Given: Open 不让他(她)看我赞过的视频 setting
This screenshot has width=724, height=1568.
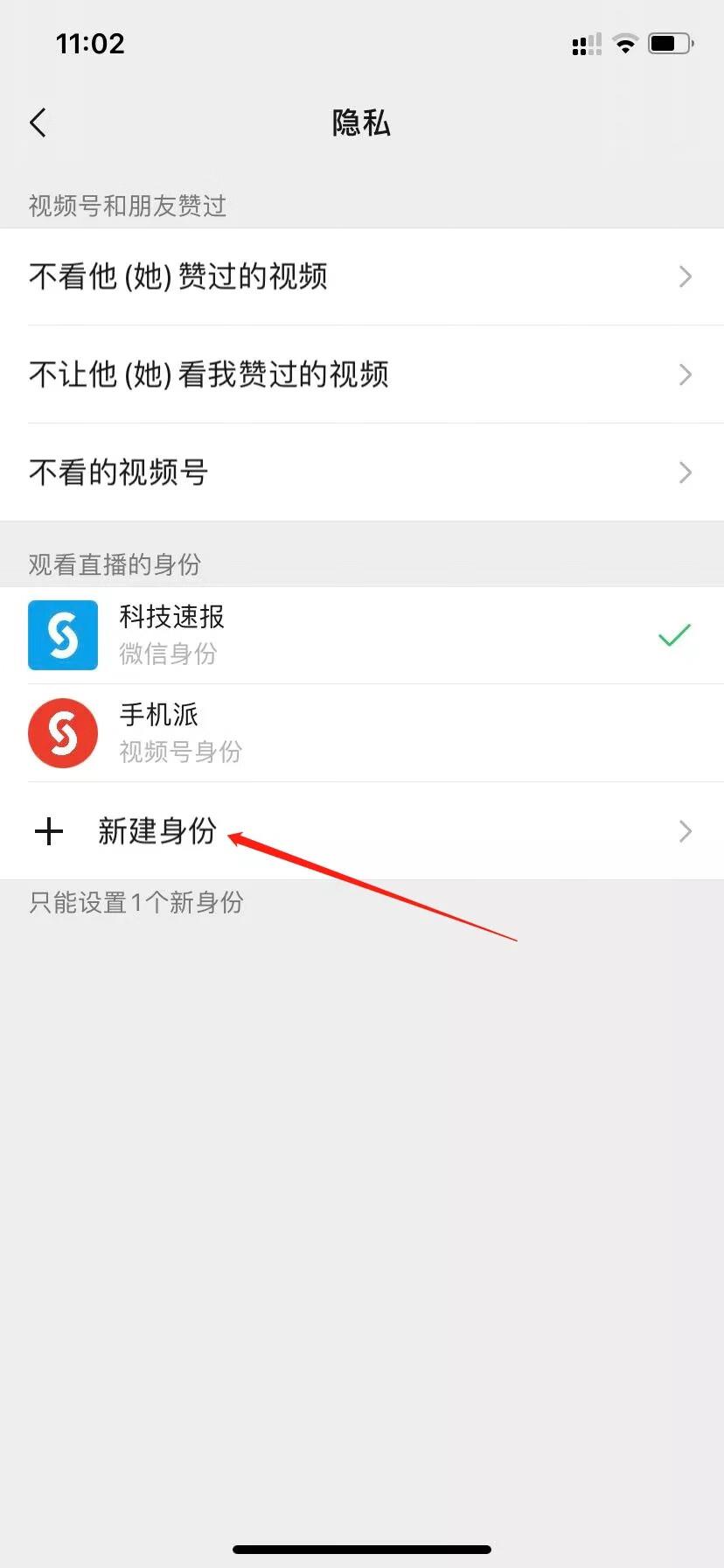Looking at the screenshot, I should tap(361, 374).
